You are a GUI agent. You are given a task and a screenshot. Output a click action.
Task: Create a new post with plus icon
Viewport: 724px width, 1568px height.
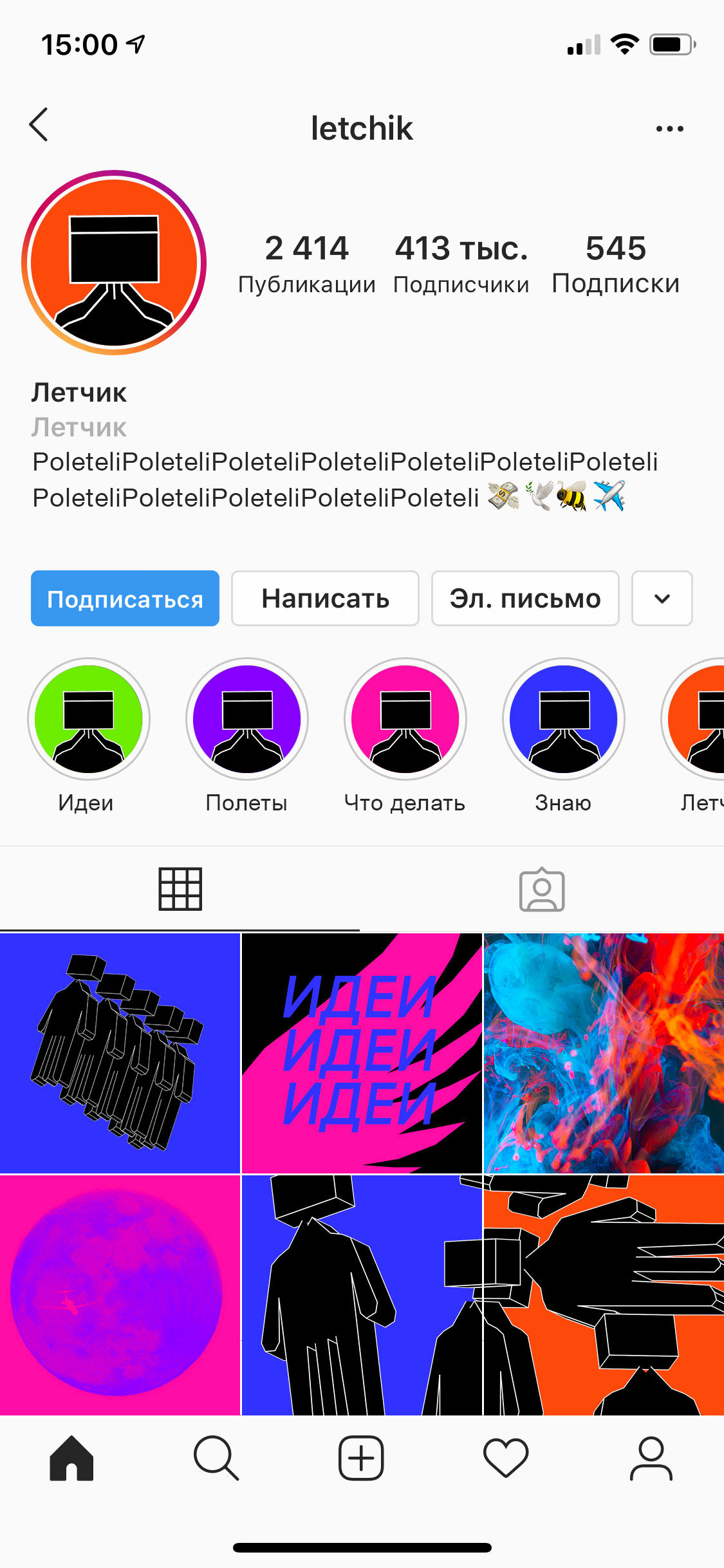[361, 1459]
